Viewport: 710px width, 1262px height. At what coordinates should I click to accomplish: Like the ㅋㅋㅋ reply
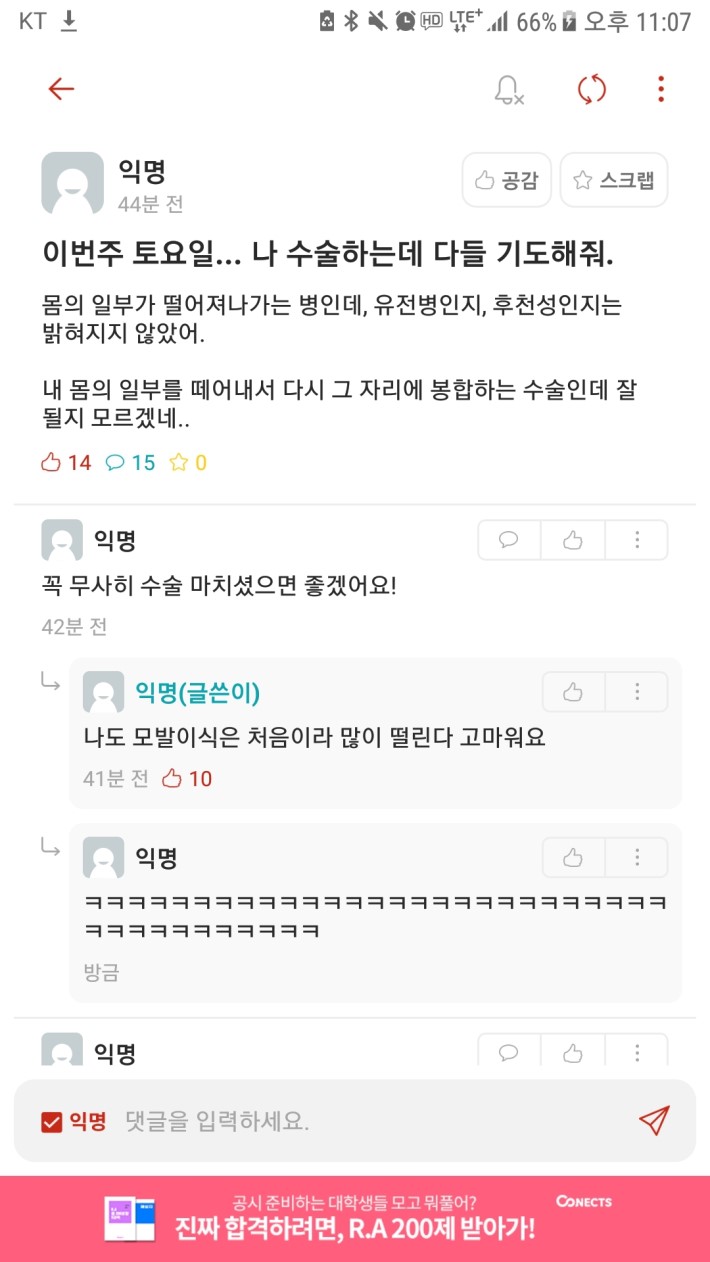pyautogui.click(x=573, y=858)
